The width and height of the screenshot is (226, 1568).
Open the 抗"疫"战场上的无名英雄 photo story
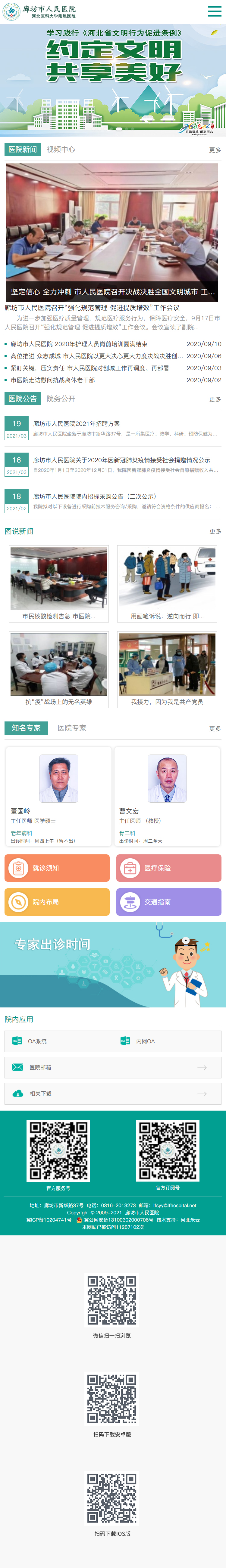click(x=58, y=669)
